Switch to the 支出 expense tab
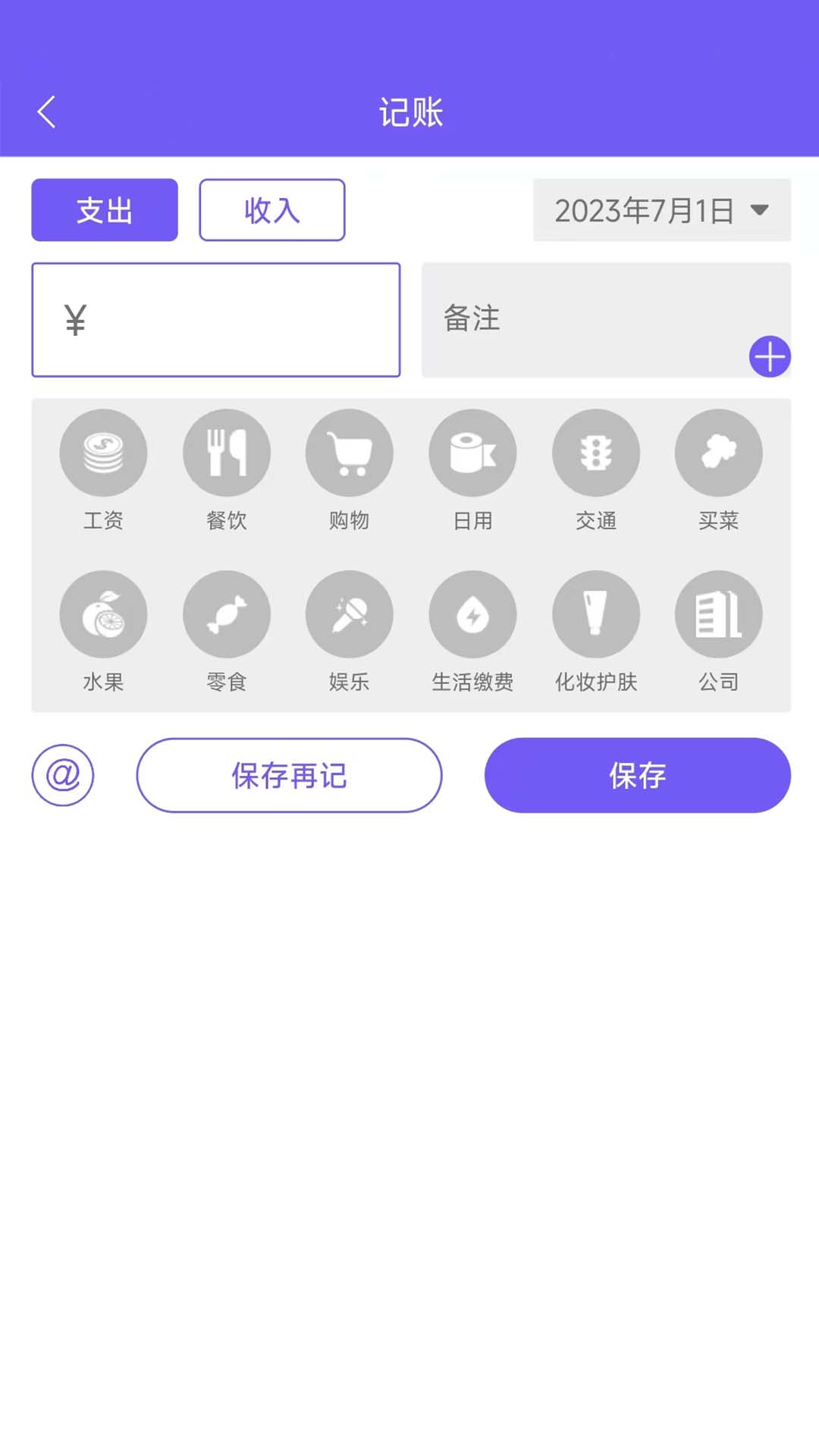Viewport: 819px width, 1456px height. [x=104, y=210]
